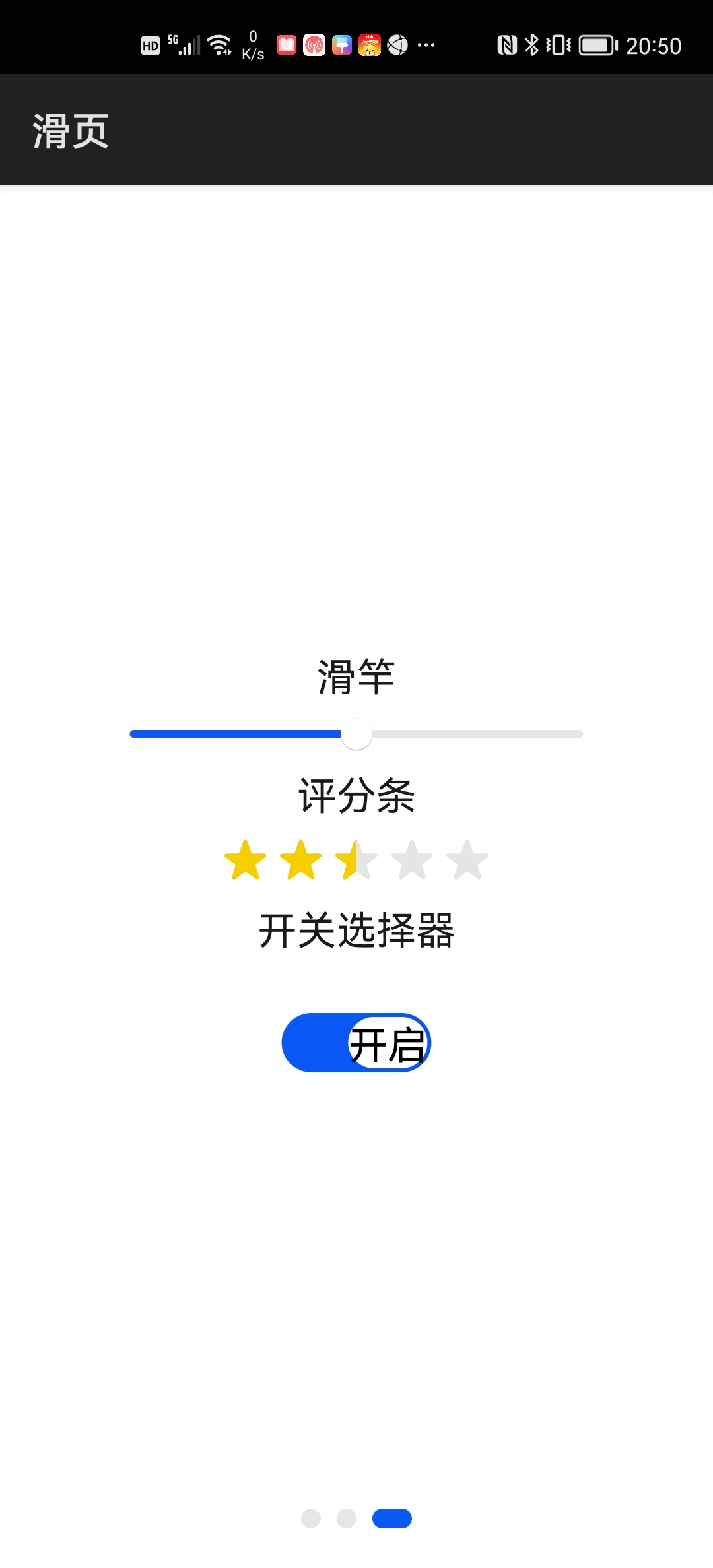Image resolution: width=713 pixels, height=1568 pixels.
Task: Tap the 滑竿 slider thumb
Action: [x=356, y=734]
